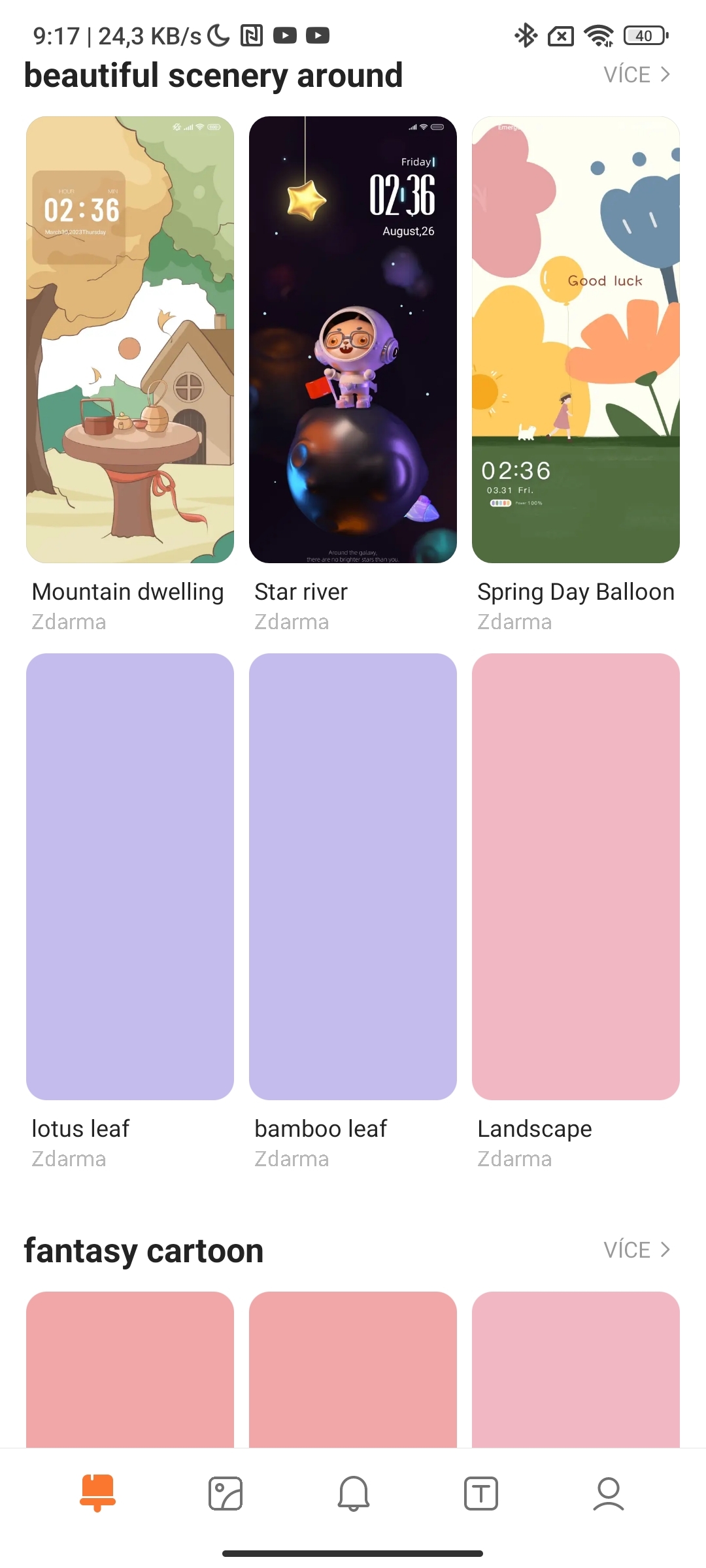Switch to the ringtones bell tab

tap(354, 1494)
